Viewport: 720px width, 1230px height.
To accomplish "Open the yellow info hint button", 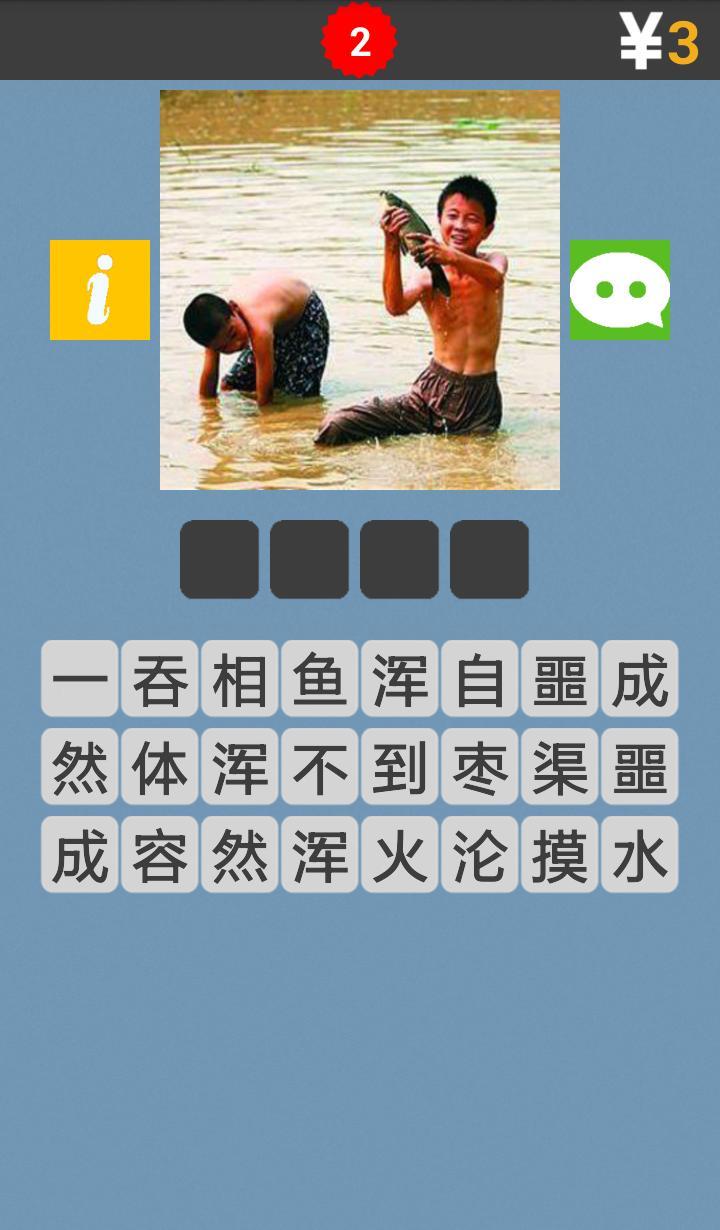I will click(100, 290).
